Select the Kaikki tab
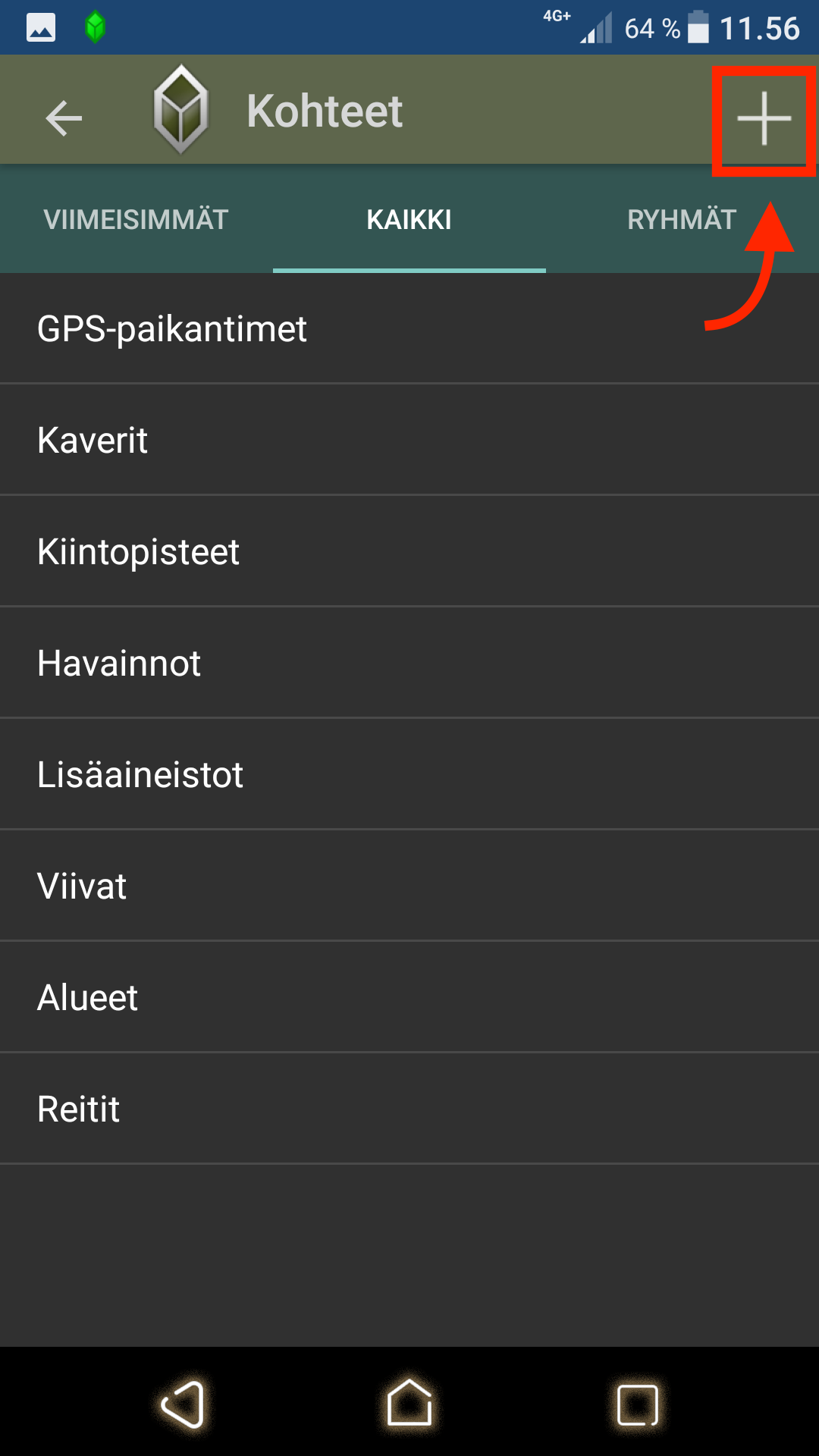The height and width of the screenshot is (1456, 819). 409,220
